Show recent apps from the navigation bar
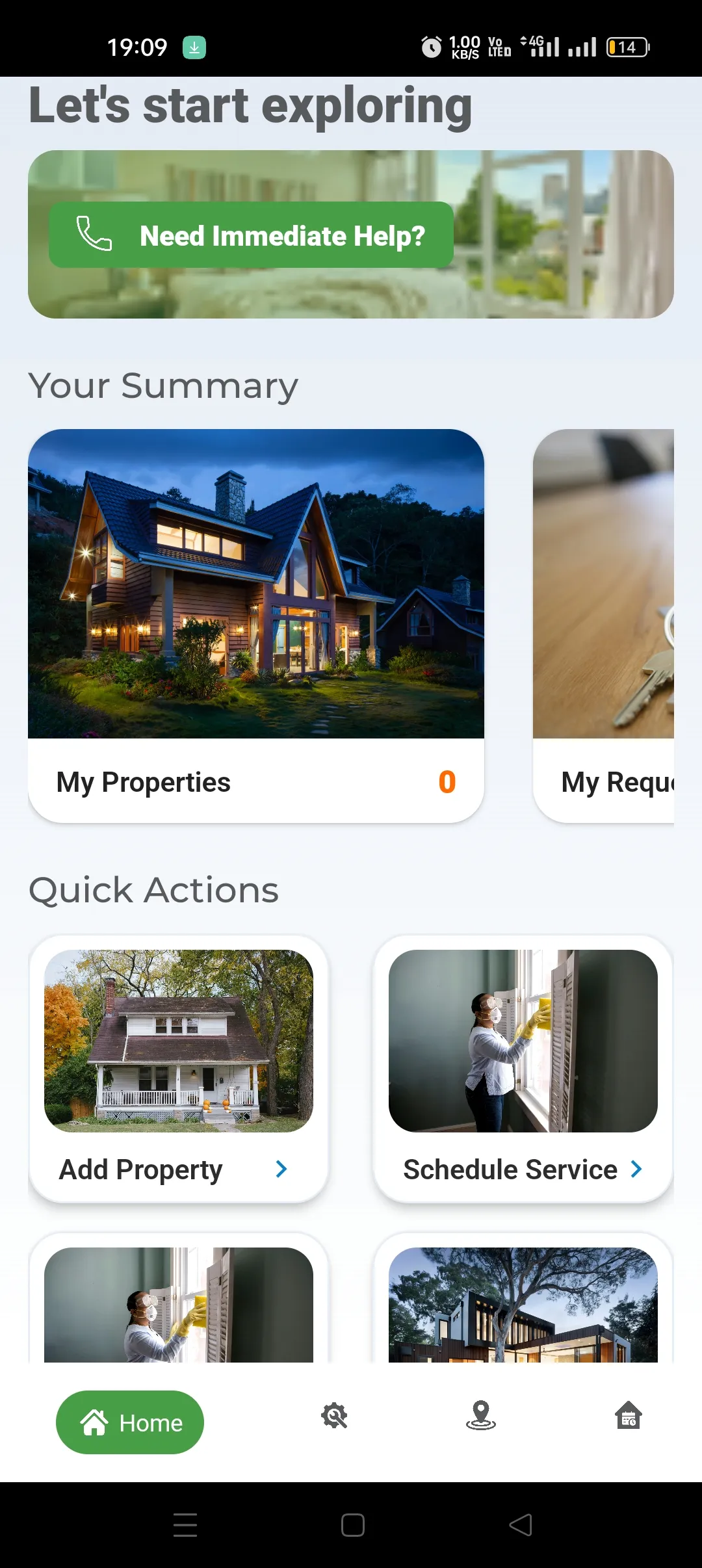Image resolution: width=702 pixels, height=1568 pixels. coord(185,1525)
